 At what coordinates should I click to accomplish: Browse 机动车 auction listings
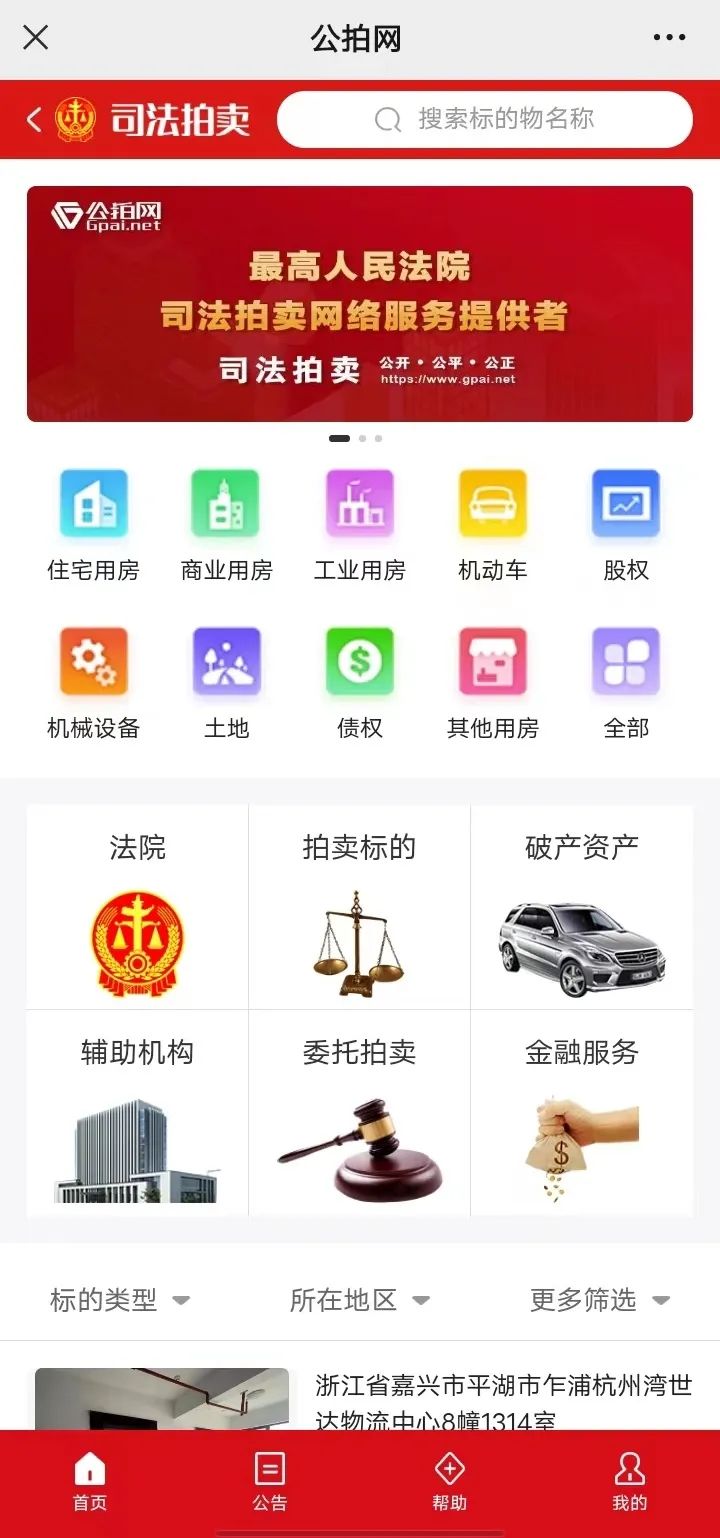tap(492, 525)
